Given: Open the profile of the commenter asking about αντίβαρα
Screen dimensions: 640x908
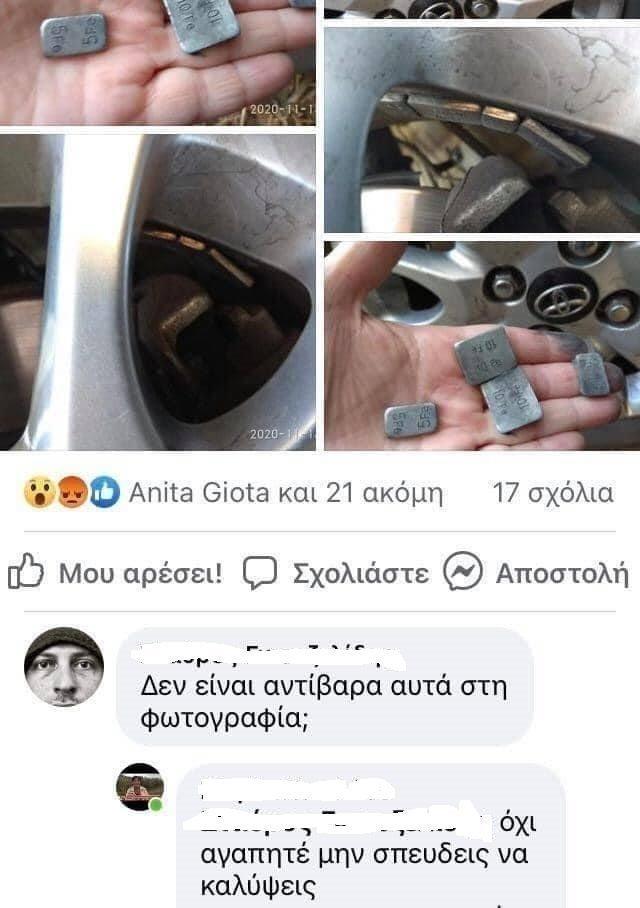Looking at the screenshot, I should (64, 667).
